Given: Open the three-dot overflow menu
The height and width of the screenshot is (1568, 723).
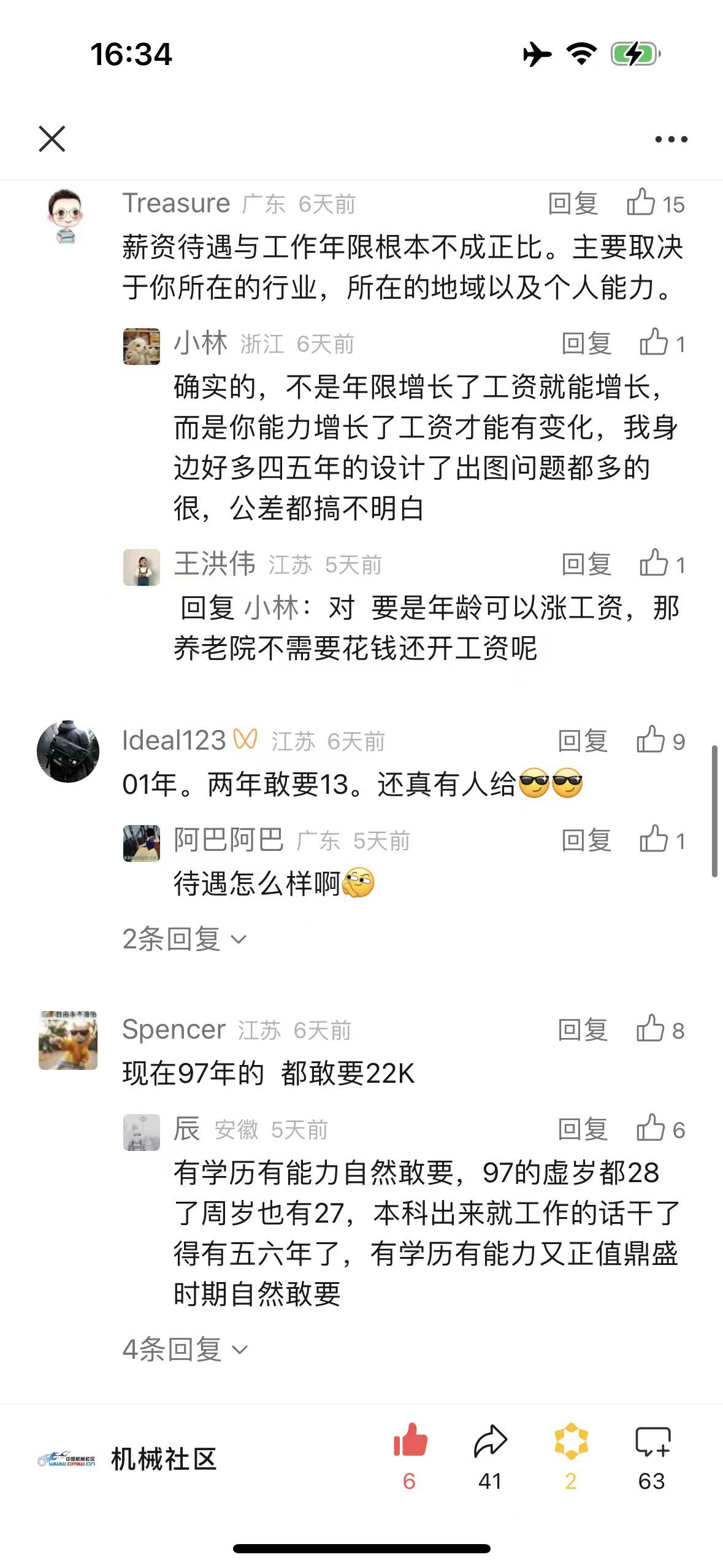Looking at the screenshot, I should click(x=671, y=139).
